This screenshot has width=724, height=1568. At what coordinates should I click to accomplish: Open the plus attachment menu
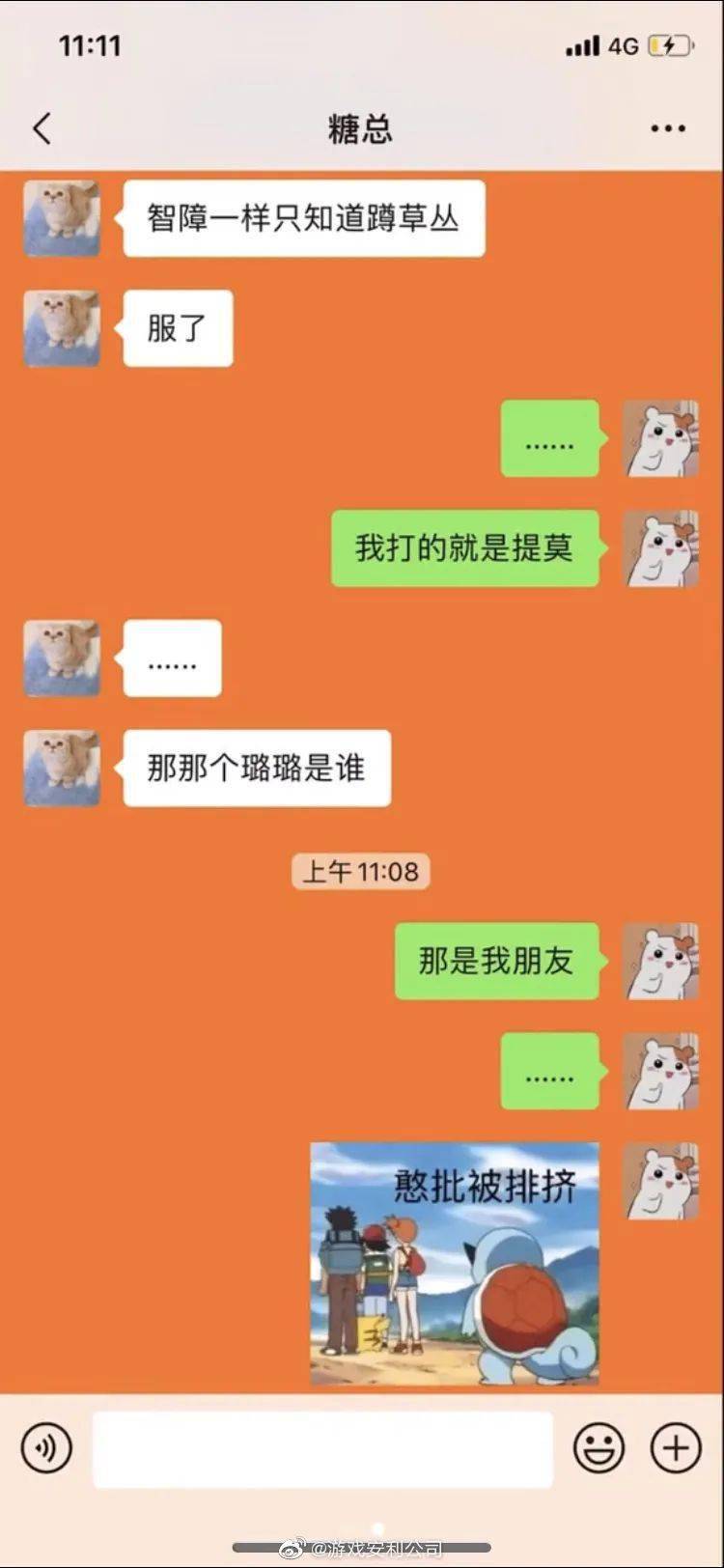click(676, 1448)
